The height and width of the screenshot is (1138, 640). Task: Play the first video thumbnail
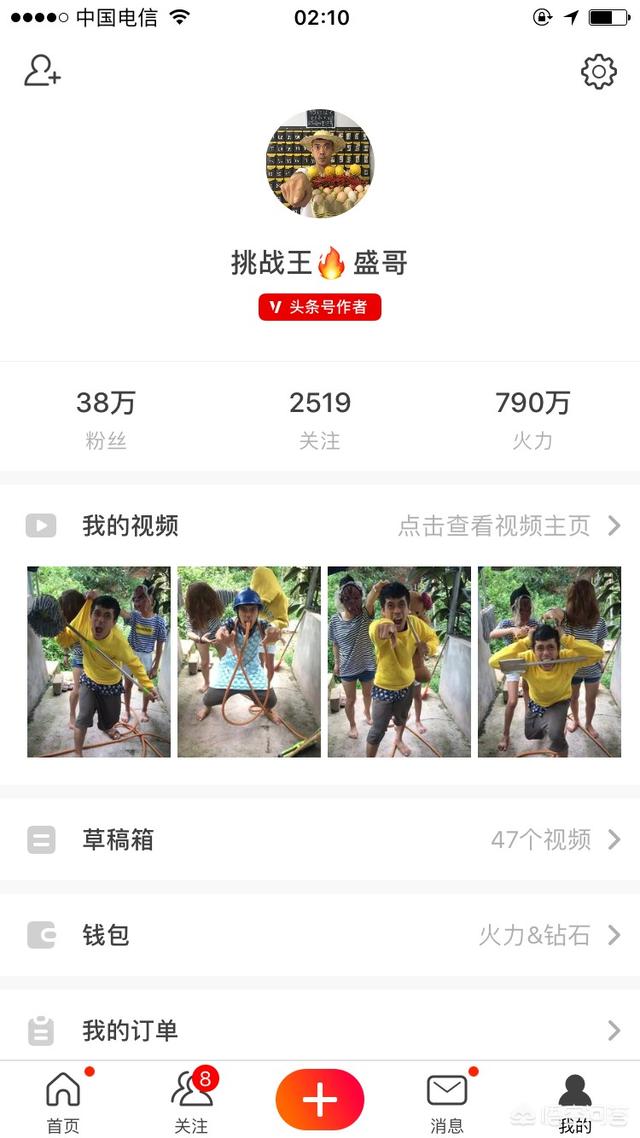coord(99,662)
